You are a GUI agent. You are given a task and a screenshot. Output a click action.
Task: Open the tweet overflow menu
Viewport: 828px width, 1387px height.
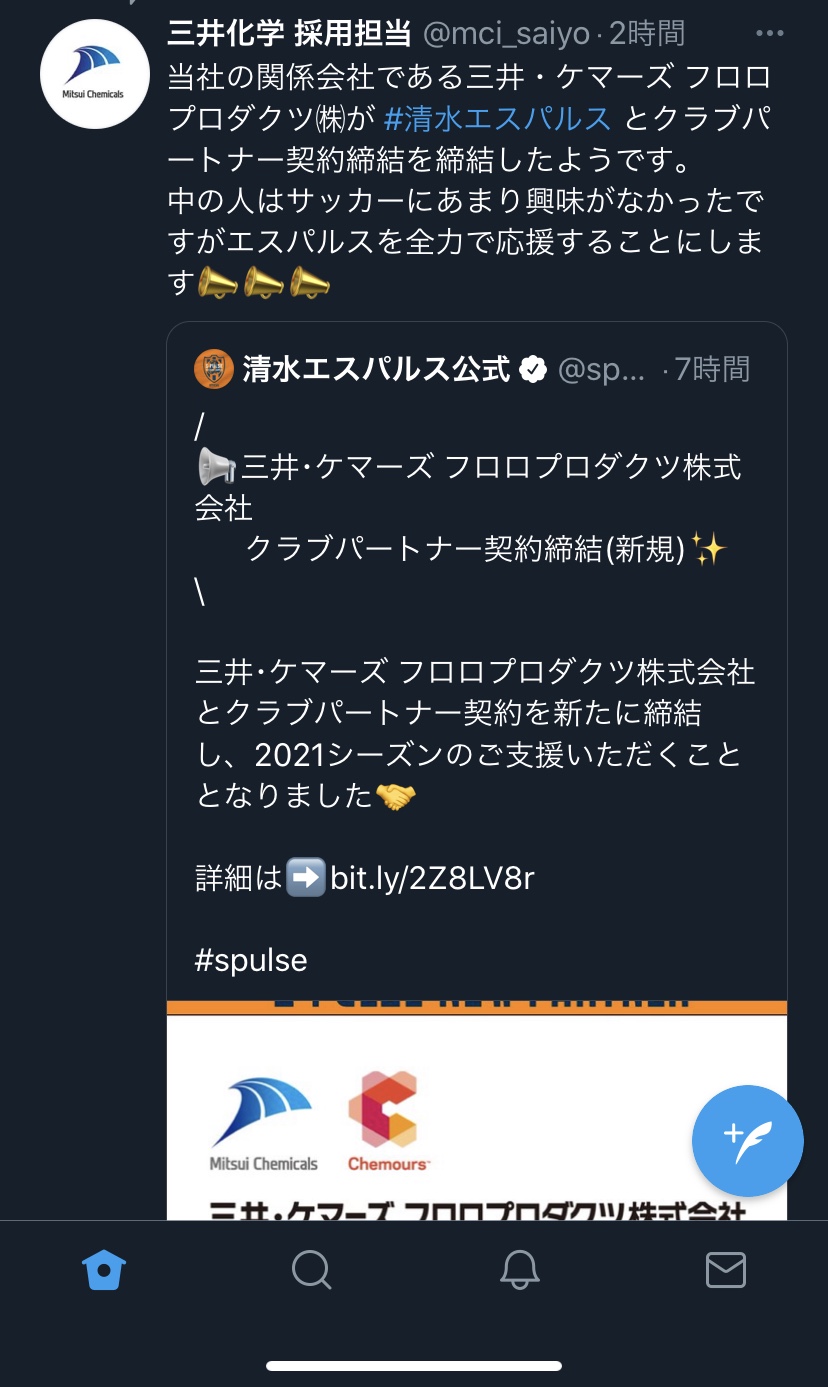[769, 34]
